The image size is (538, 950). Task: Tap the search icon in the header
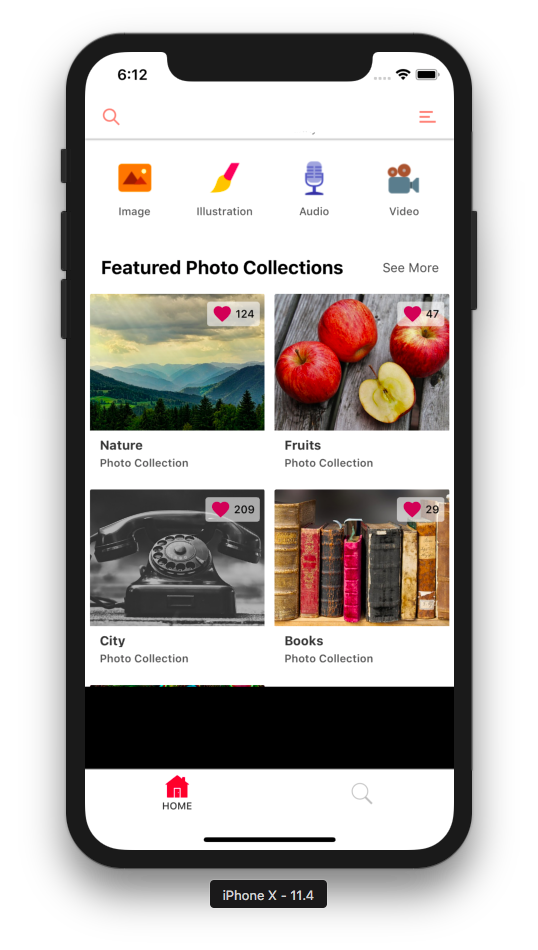click(111, 116)
